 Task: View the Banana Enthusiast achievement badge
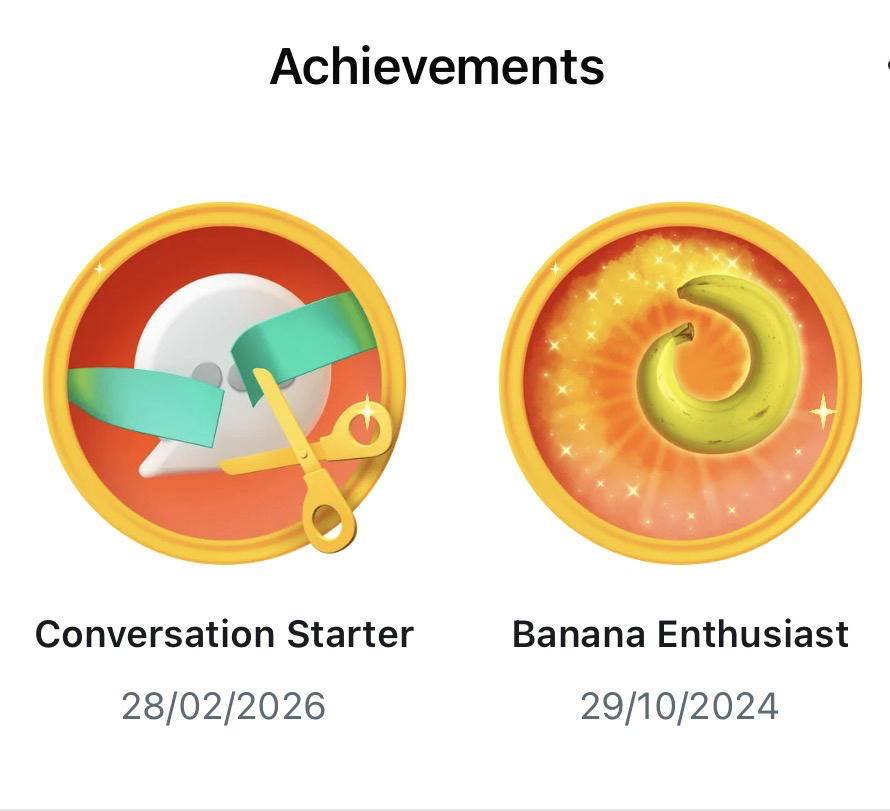pos(680,382)
